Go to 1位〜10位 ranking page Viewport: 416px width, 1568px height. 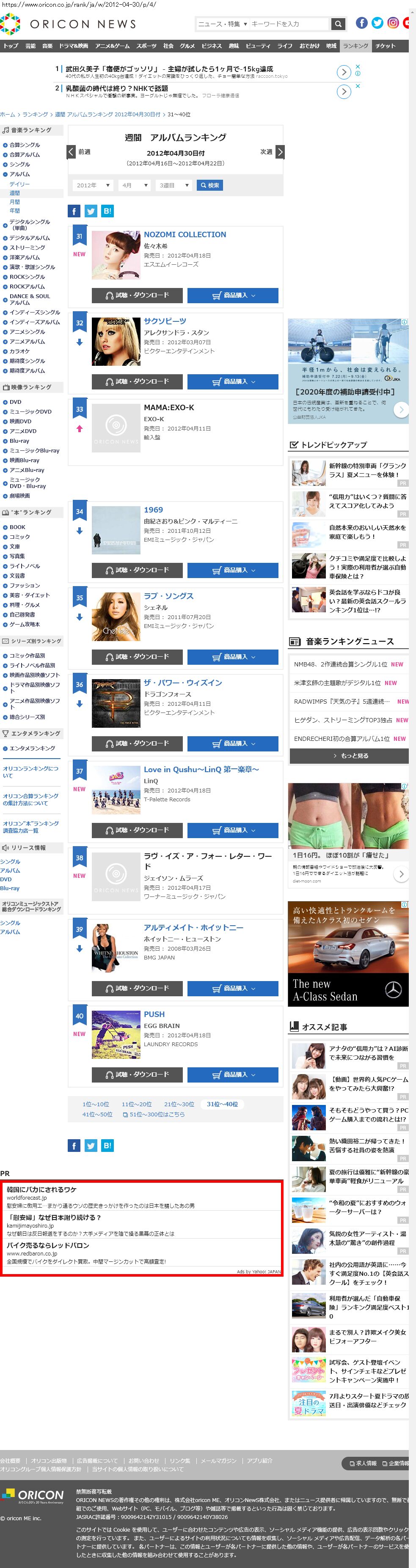point(96,1104)
